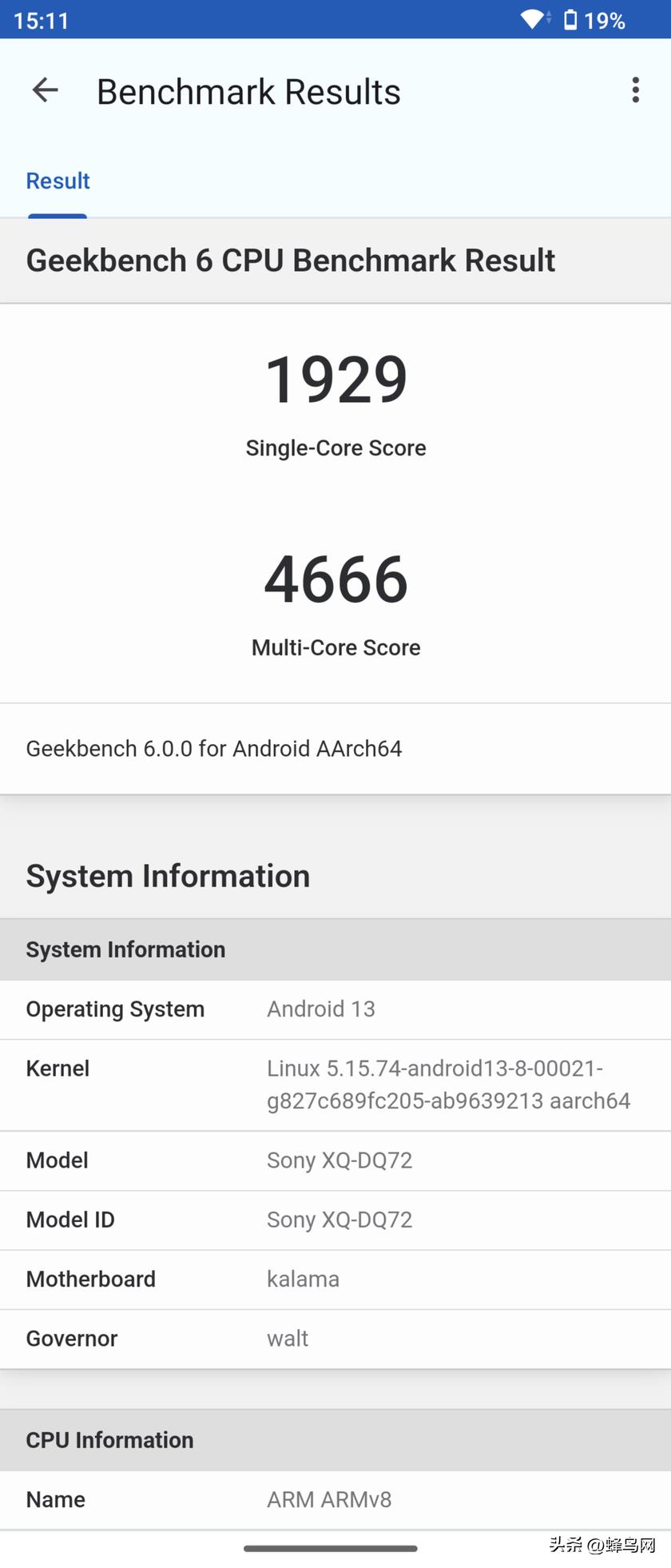This screenshot has width=671, height=1568.
Task: Select the Model row showing Sony XQ-DQ72
Action: [x=335, y=1160]
